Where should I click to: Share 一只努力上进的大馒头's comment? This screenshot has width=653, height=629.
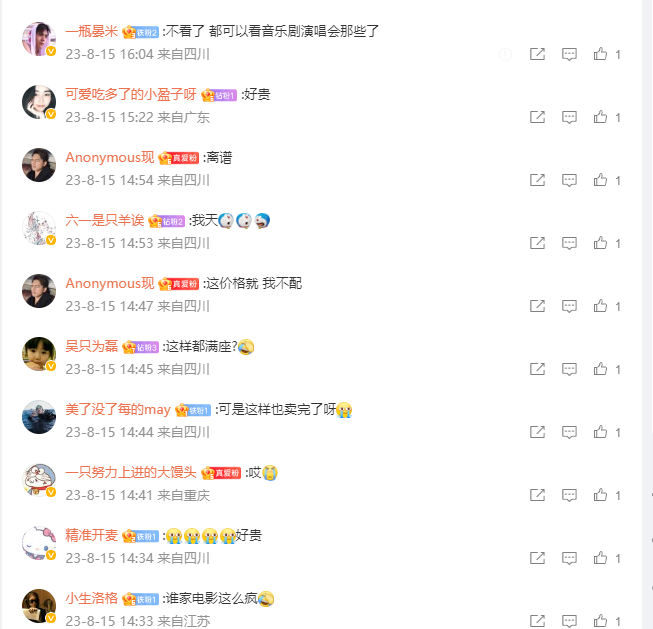click(x=537, y=495)
